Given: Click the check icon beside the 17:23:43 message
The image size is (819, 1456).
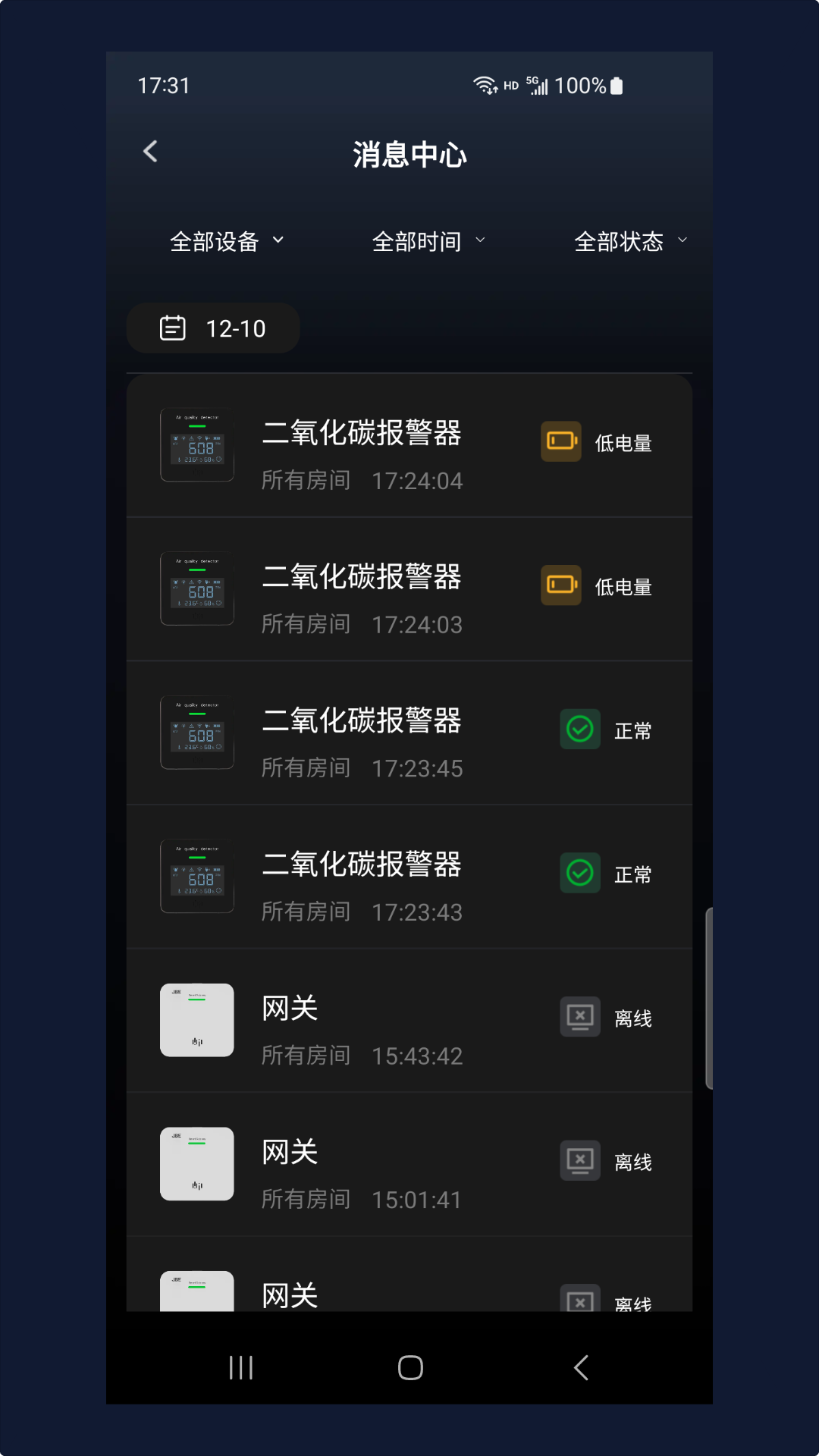Looking at the screenshot, I should pos(579,873).
